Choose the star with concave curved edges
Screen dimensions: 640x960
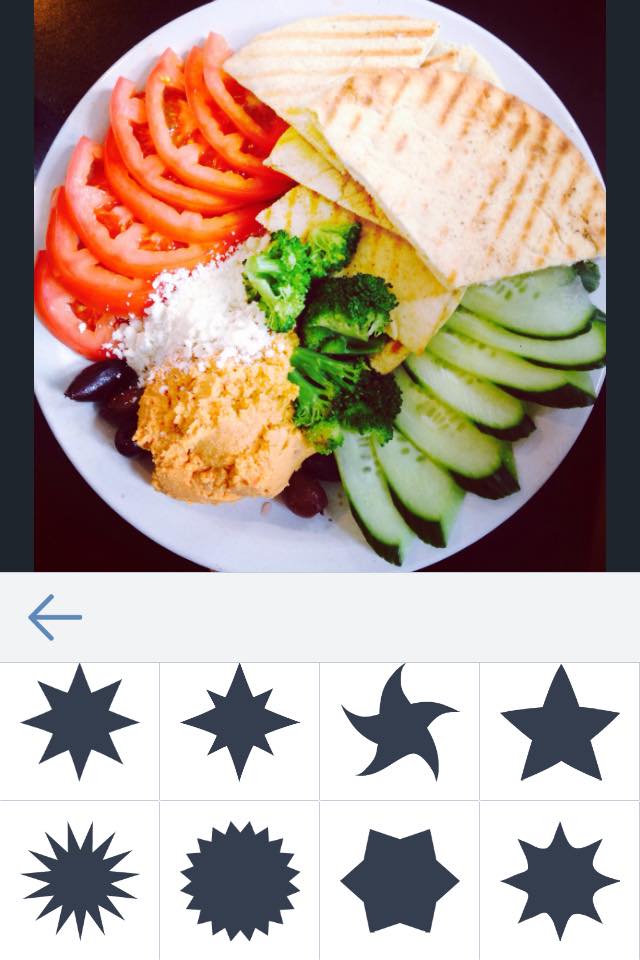560,881
